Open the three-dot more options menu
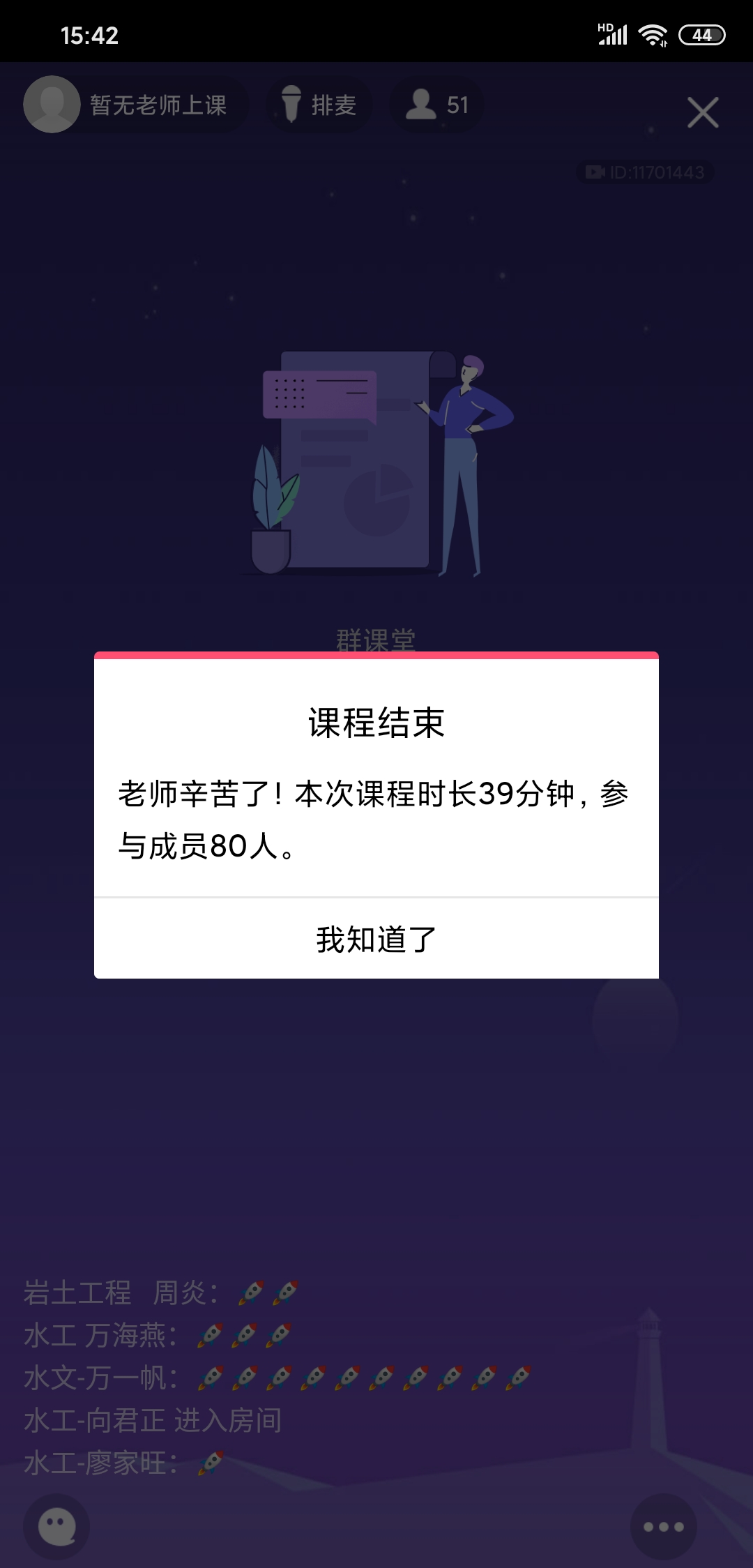 click(663, 1527)
